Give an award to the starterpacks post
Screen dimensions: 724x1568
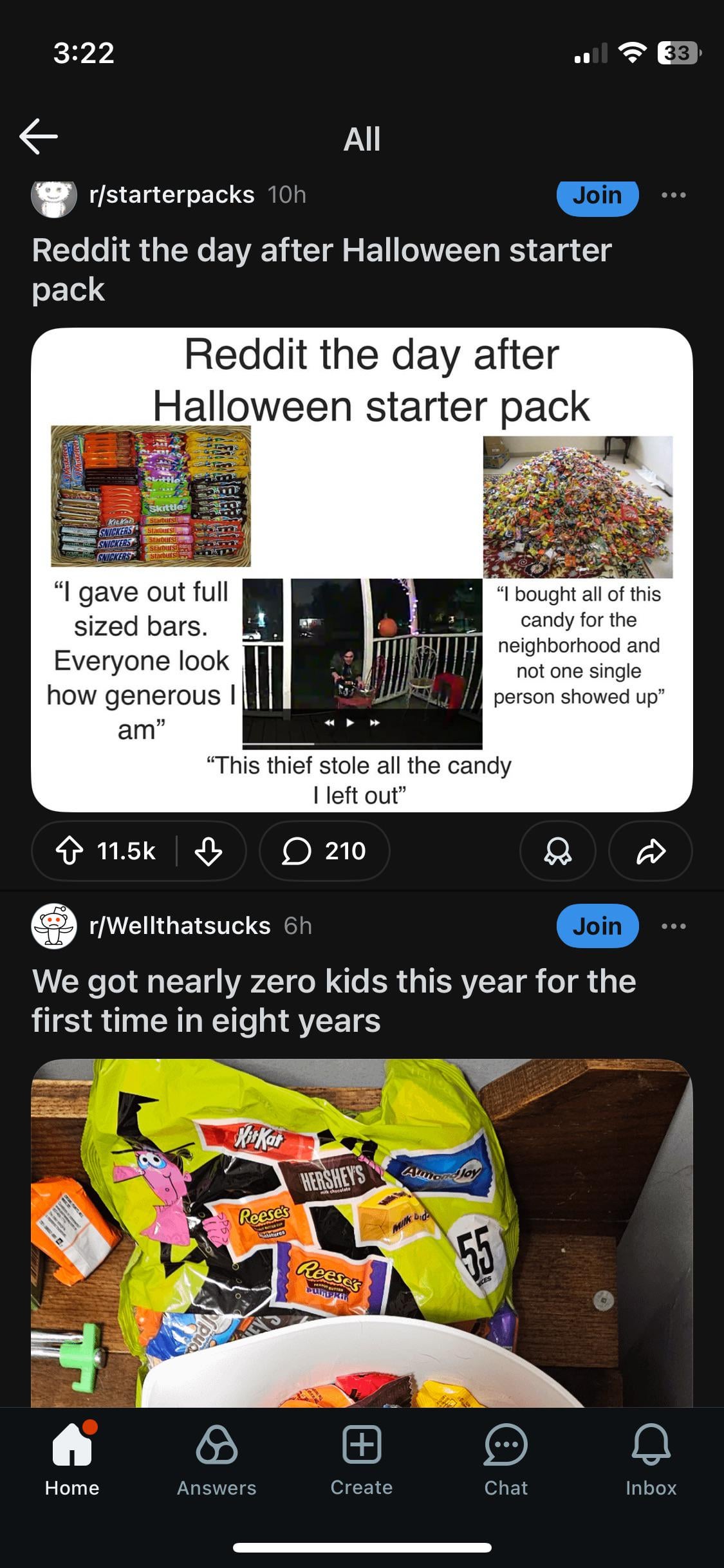point(557,851)
